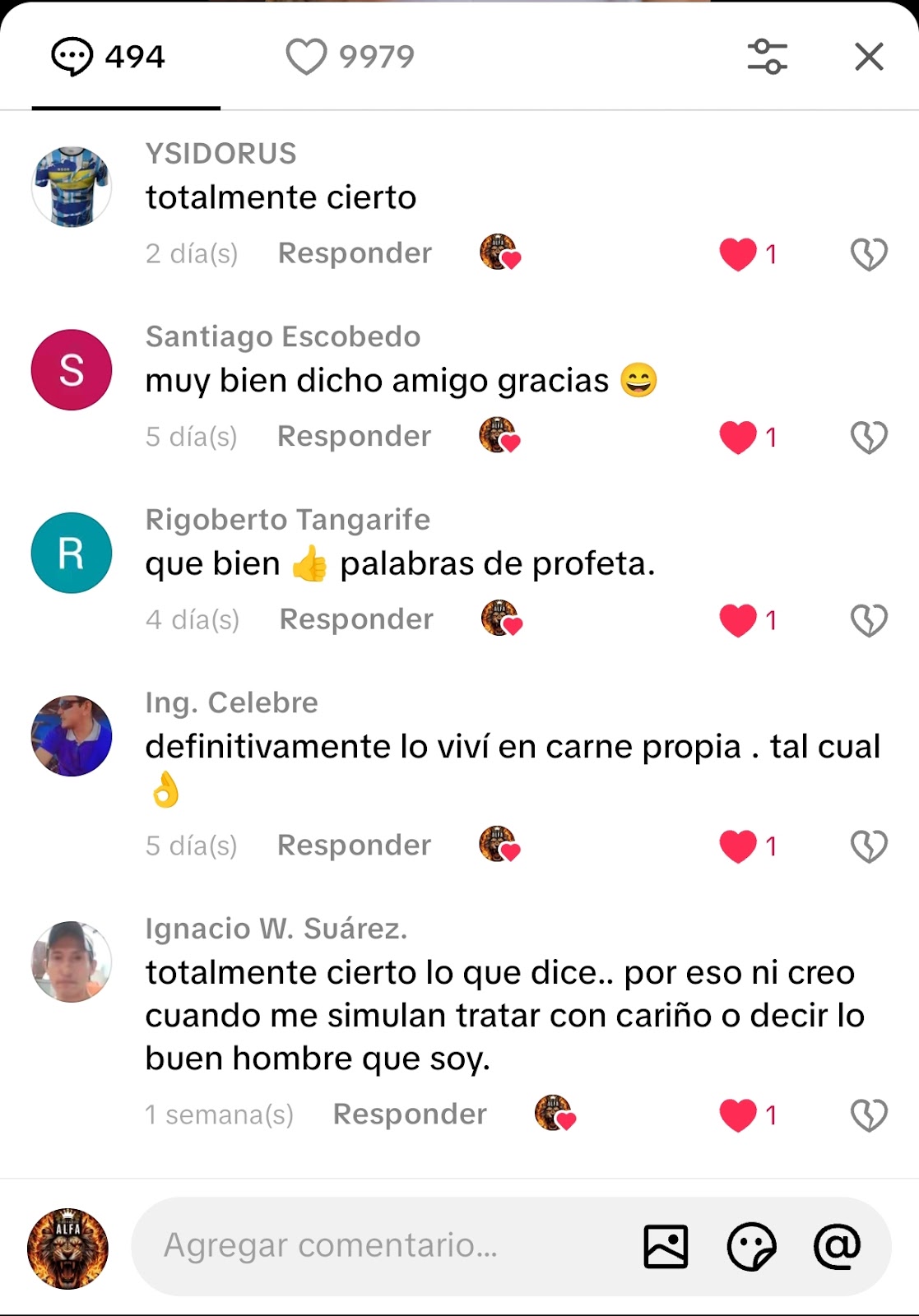The image size is (919, 1316).
Task: Close the comments panel
Action: point(869,57)
